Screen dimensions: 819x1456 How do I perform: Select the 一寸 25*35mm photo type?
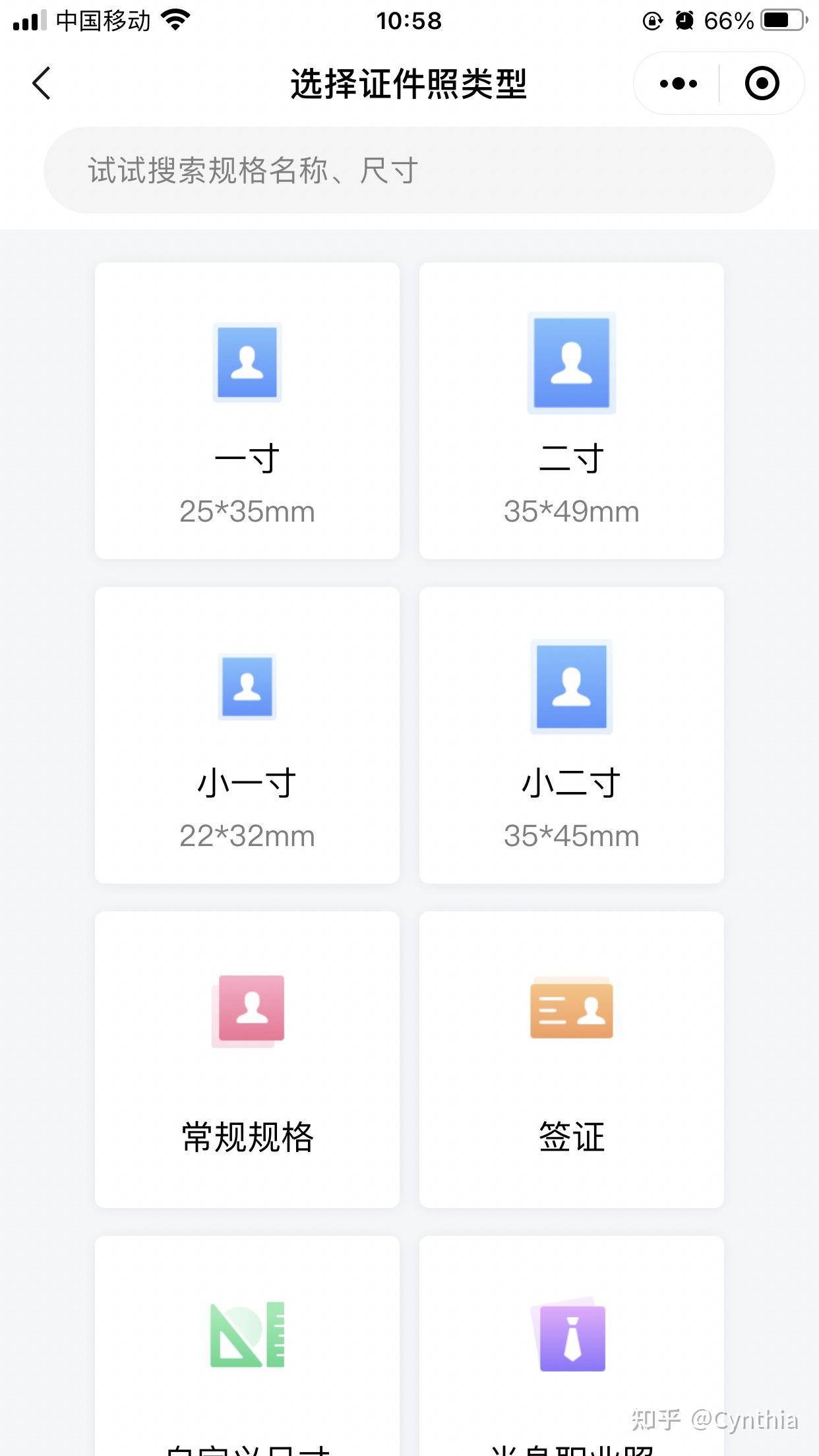(x=247, y=411)
